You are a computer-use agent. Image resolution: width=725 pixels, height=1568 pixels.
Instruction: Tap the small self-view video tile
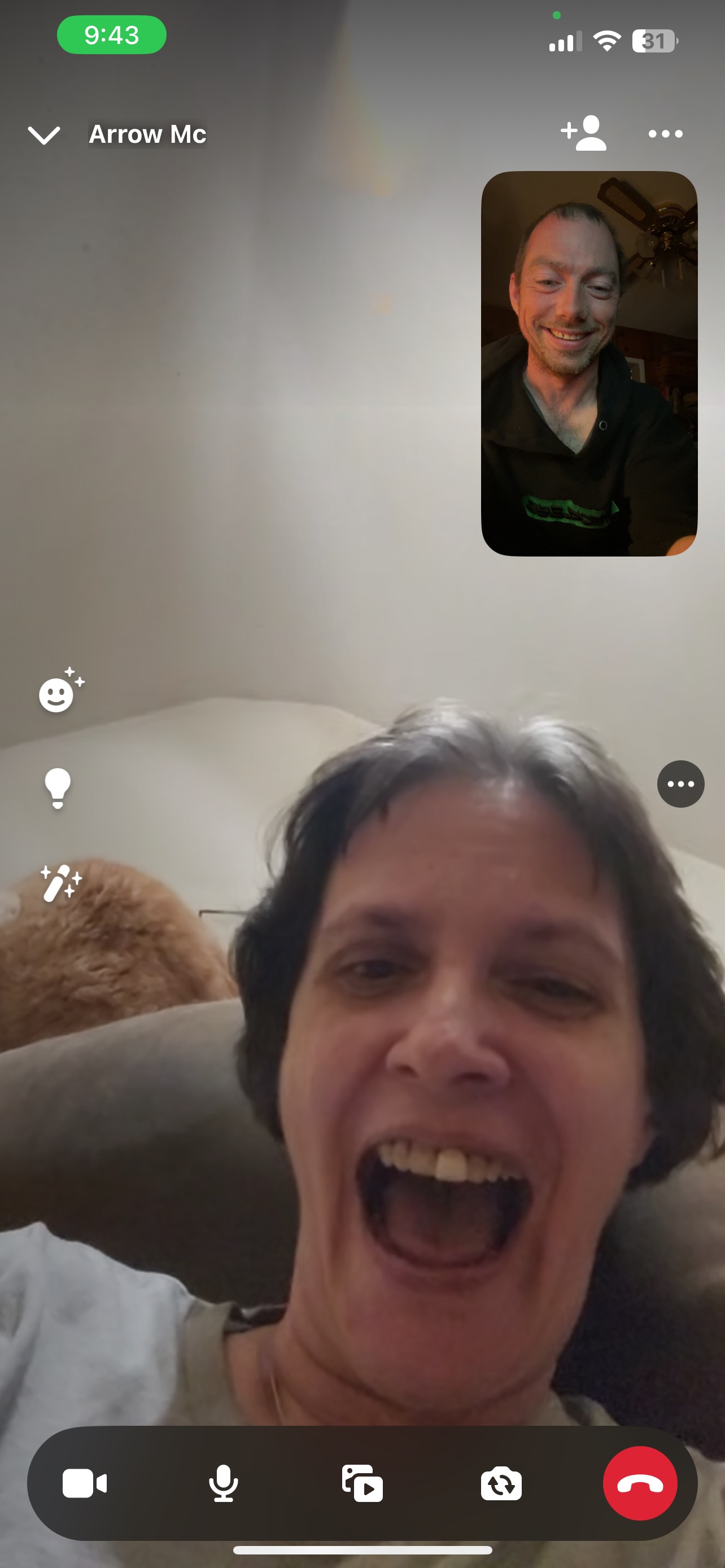coord(589,363)
